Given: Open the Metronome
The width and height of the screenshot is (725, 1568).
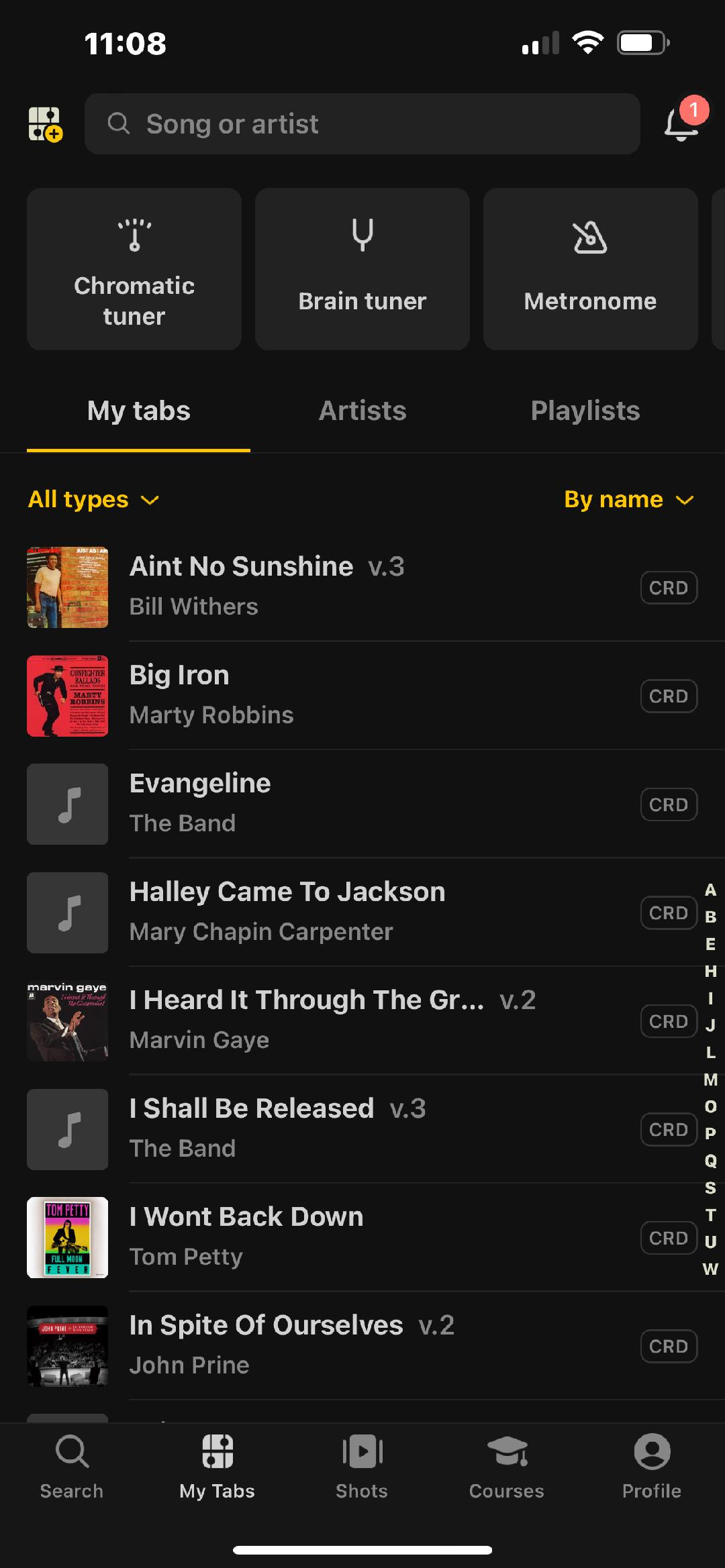Looking at the screenshot, I should (x=589, y=268).
